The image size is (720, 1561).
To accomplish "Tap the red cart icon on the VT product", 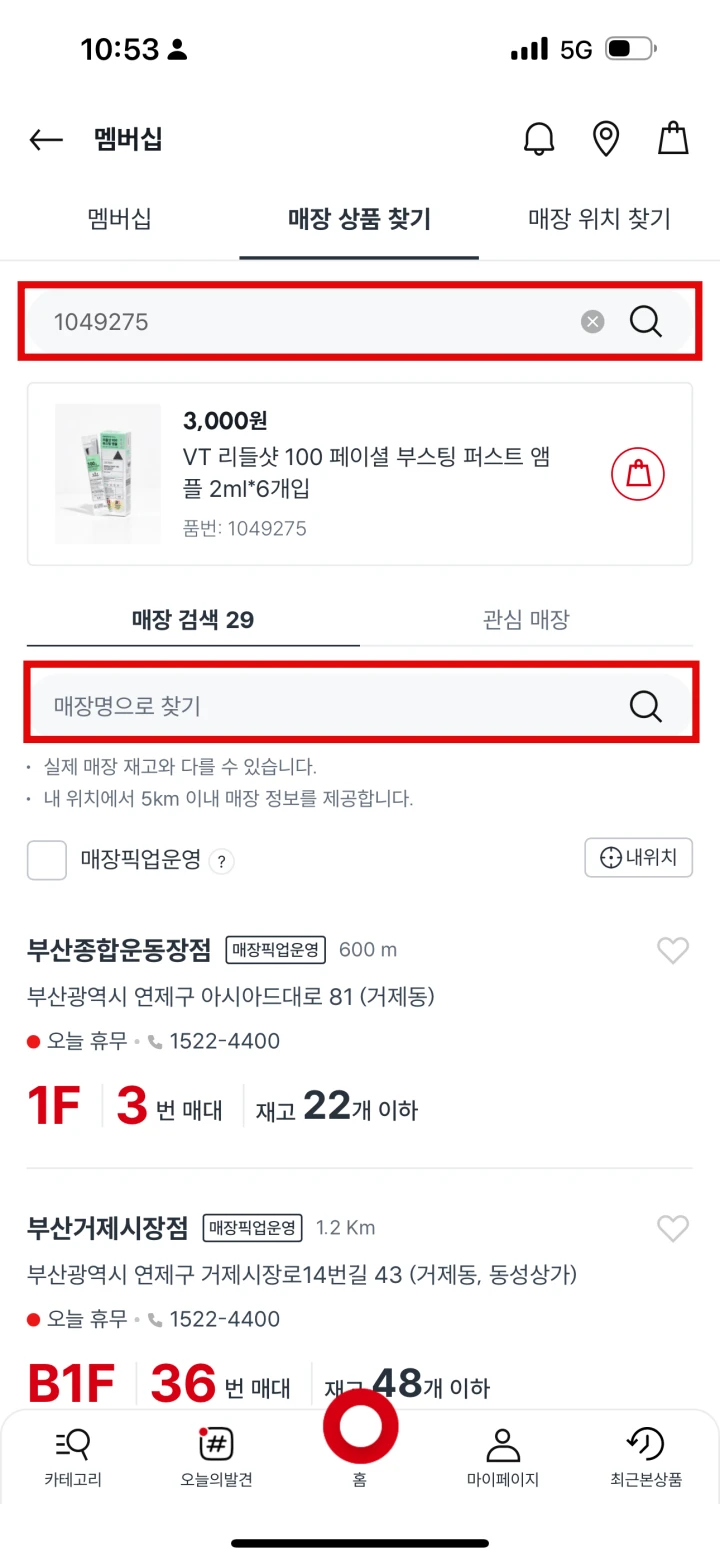I will 637,473.
